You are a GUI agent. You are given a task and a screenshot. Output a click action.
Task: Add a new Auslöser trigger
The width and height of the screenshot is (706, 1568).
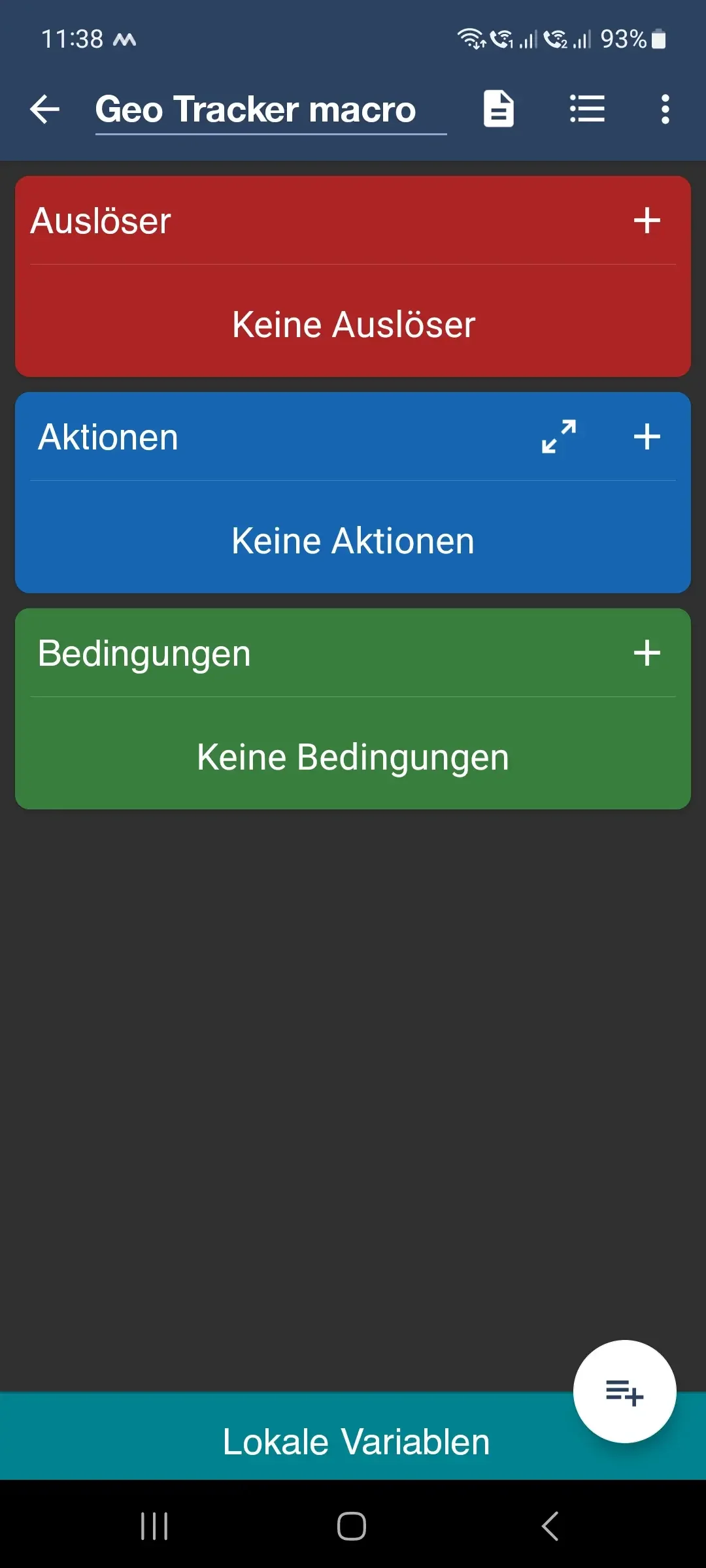click(647, 220)
